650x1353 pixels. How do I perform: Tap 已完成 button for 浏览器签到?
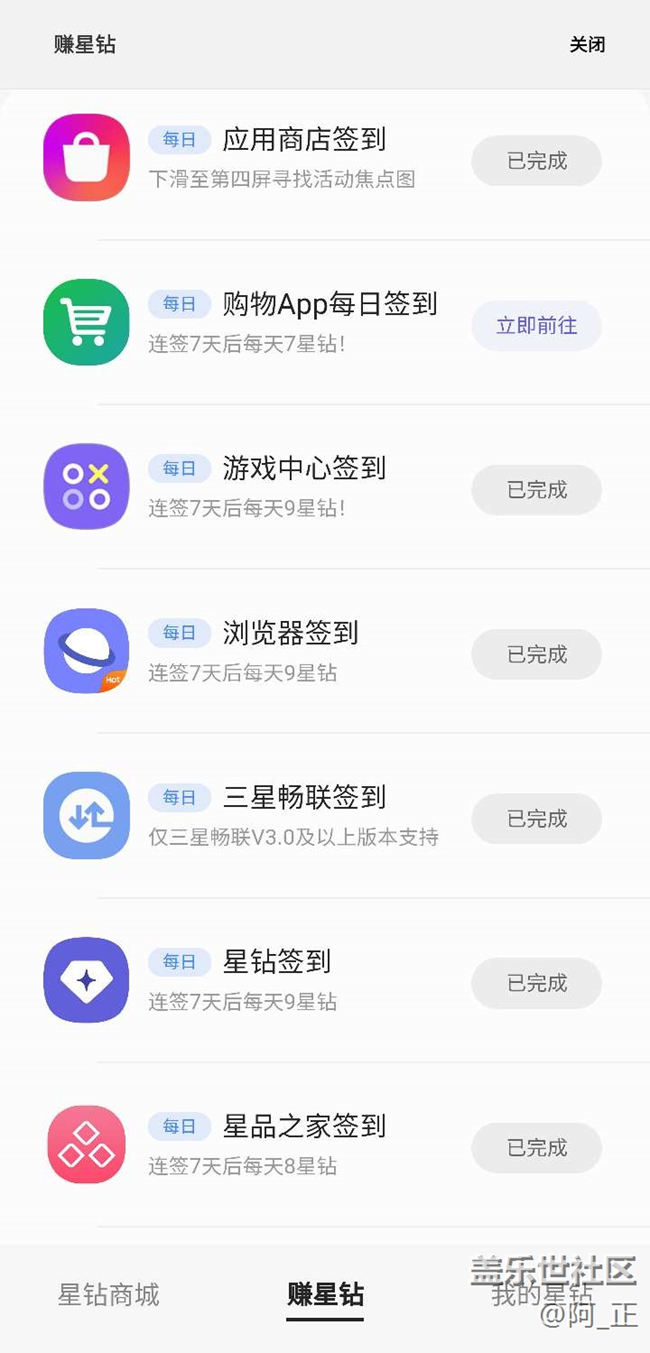(x=536, y=655)
